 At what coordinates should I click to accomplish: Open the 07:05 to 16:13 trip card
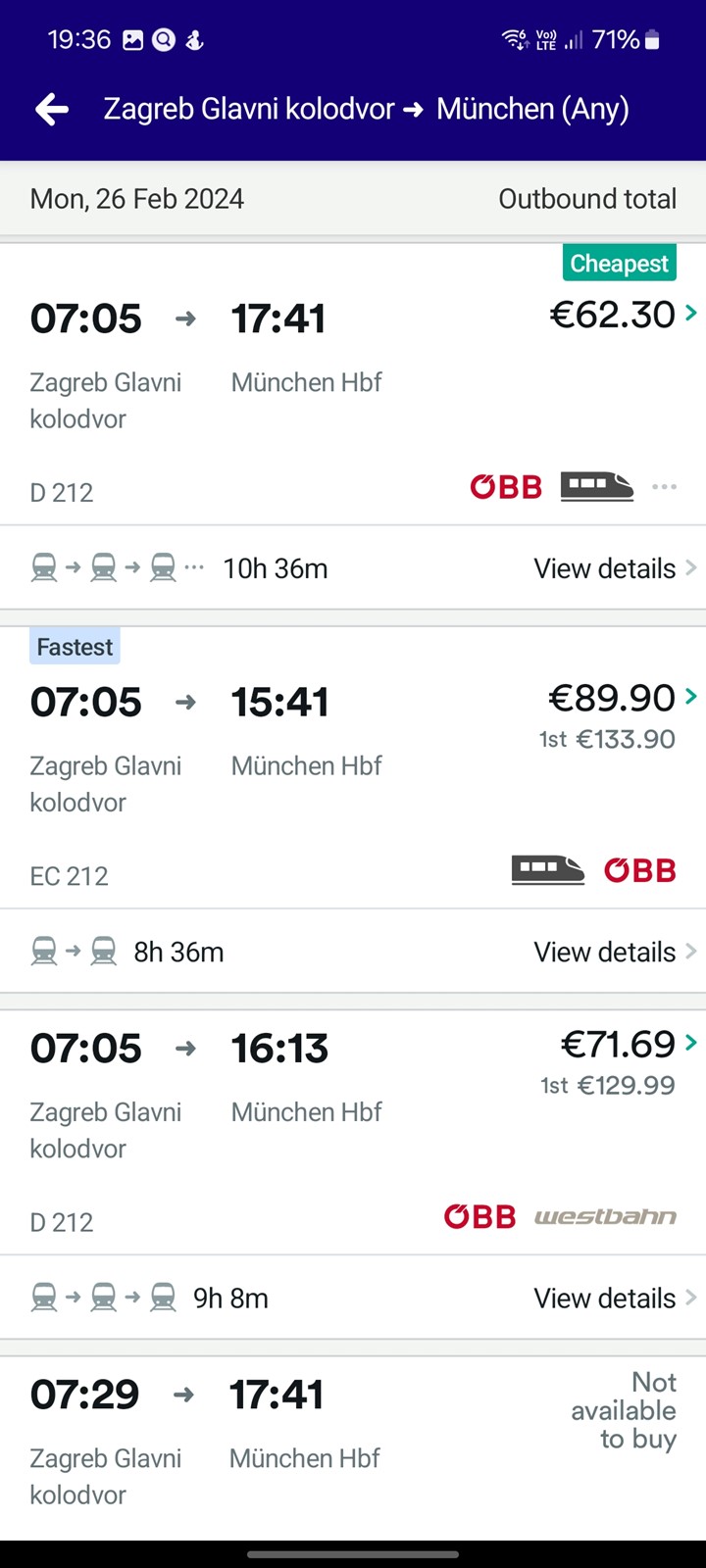[353, 1133]
